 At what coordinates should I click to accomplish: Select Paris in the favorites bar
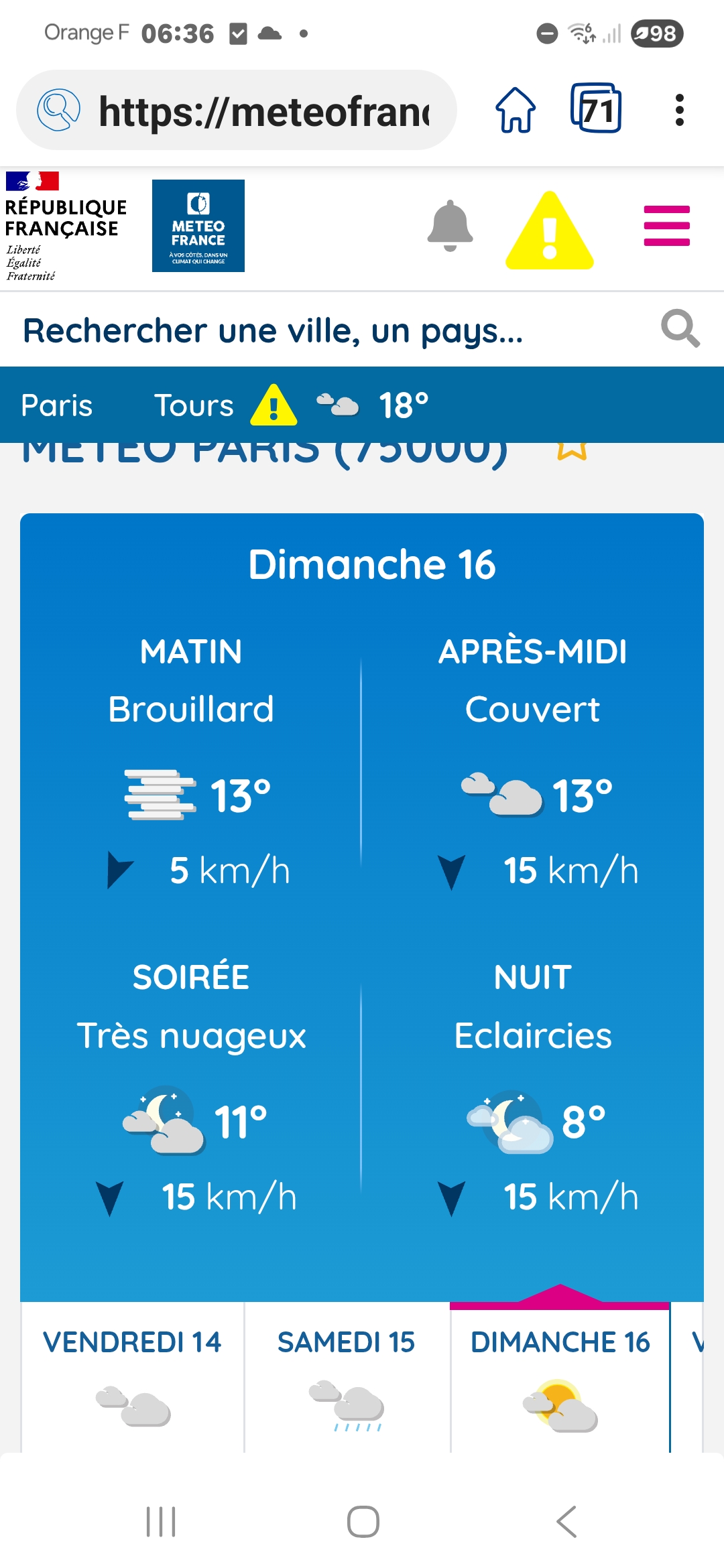point(57,405)
